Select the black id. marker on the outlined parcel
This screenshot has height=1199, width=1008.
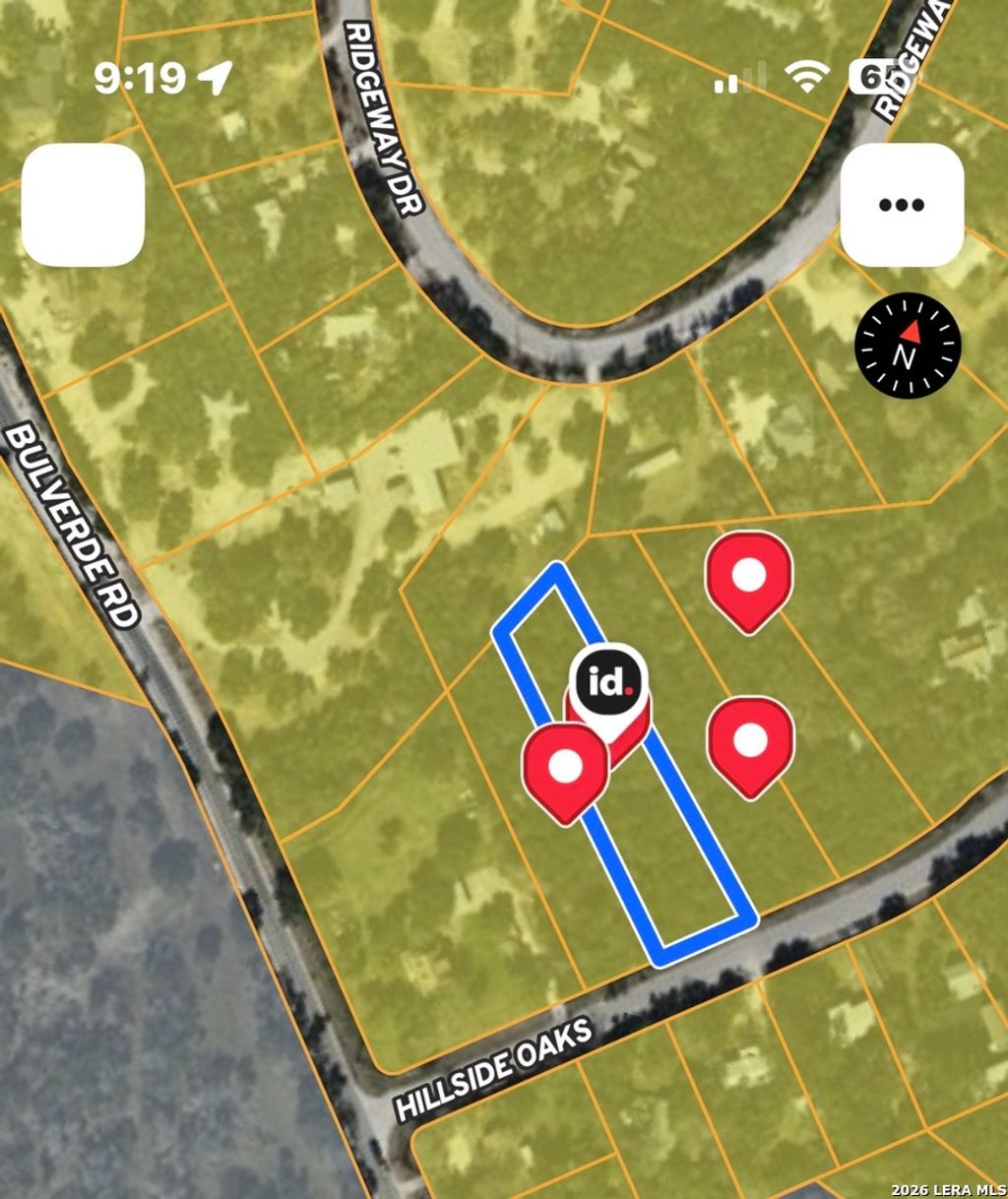[x=608, y=683]
